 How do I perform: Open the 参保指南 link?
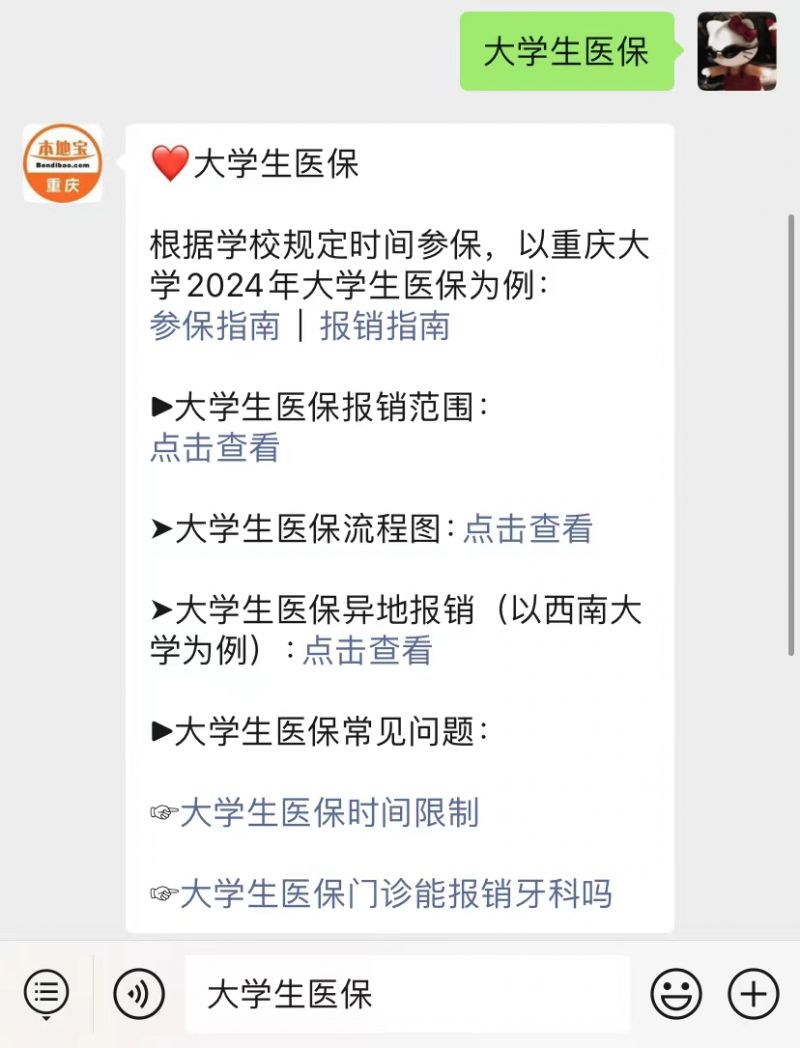point(214,326)
